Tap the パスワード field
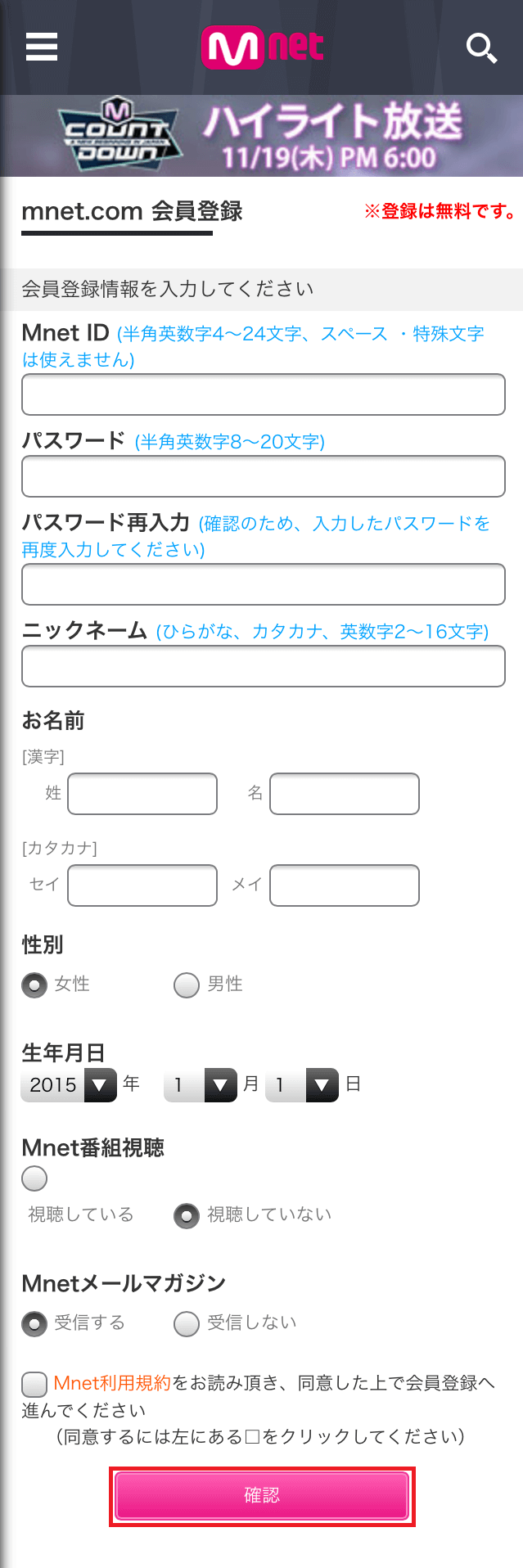 point(263,476)
